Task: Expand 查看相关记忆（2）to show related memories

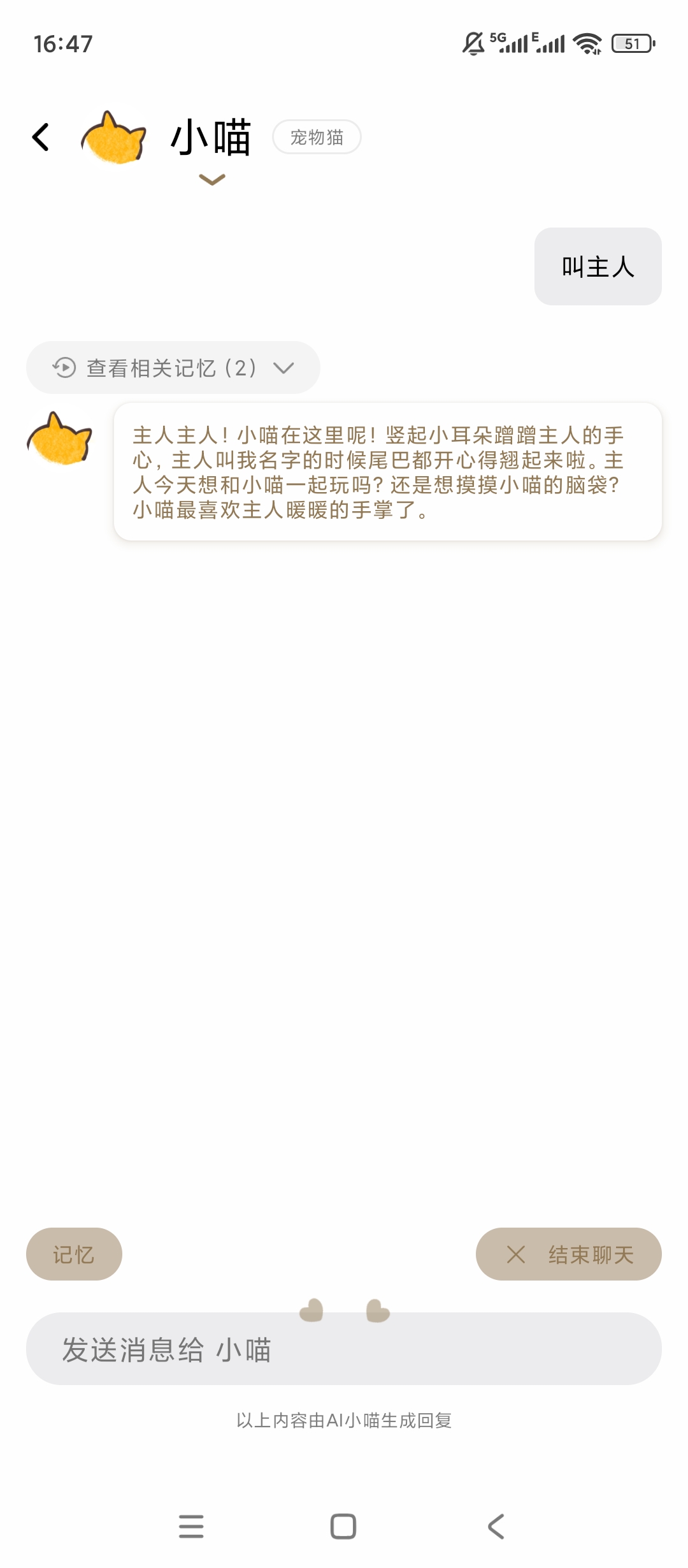Action: coord(172,367)
